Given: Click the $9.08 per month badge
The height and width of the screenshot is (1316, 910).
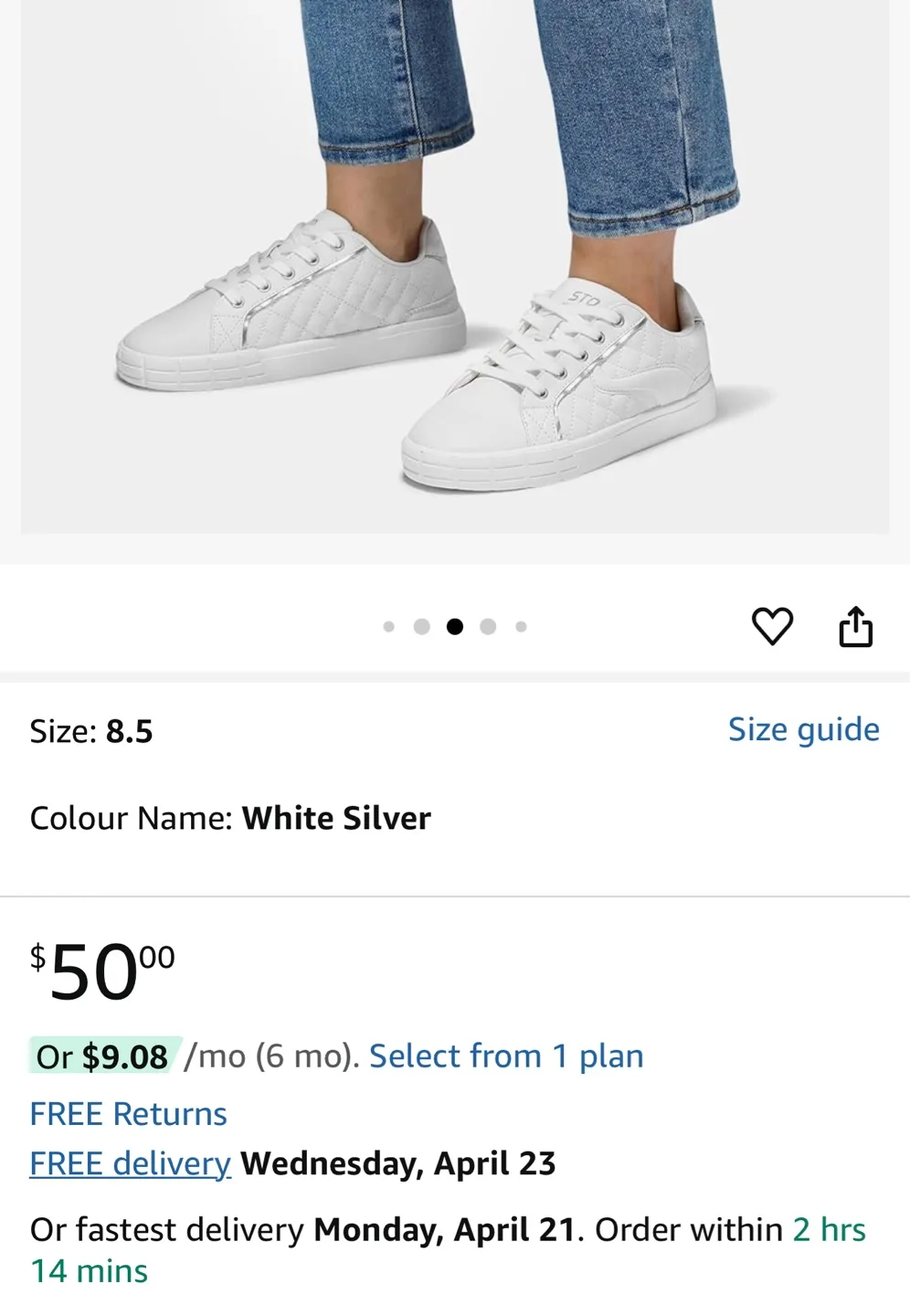Looking at the screenshot, I should 101,1056.
